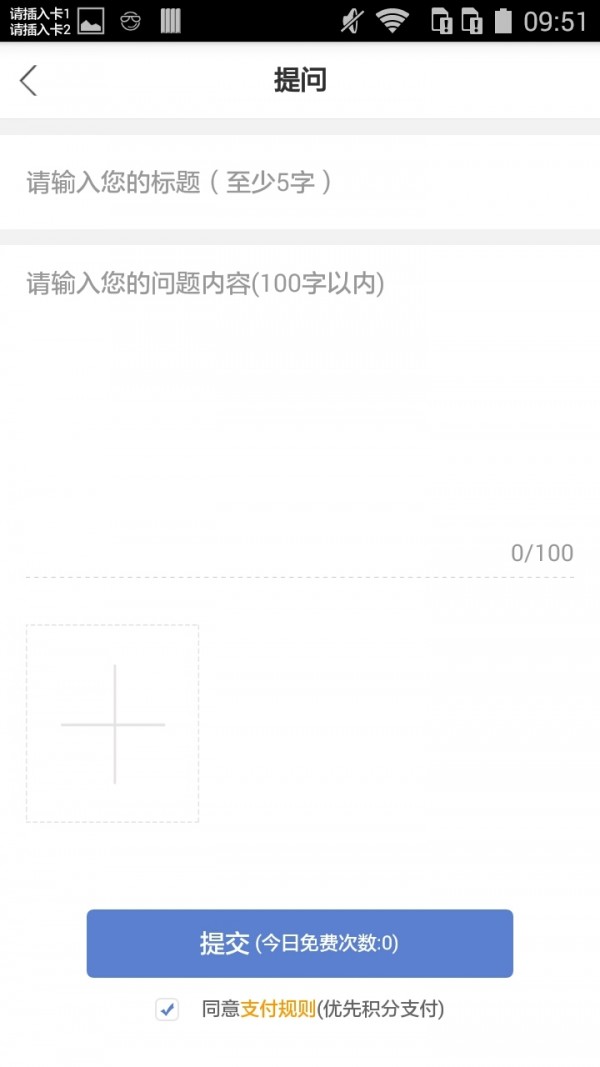Add an image via the plus box
The height and width of the screenshot is (1067, 600).
(113, 723)
